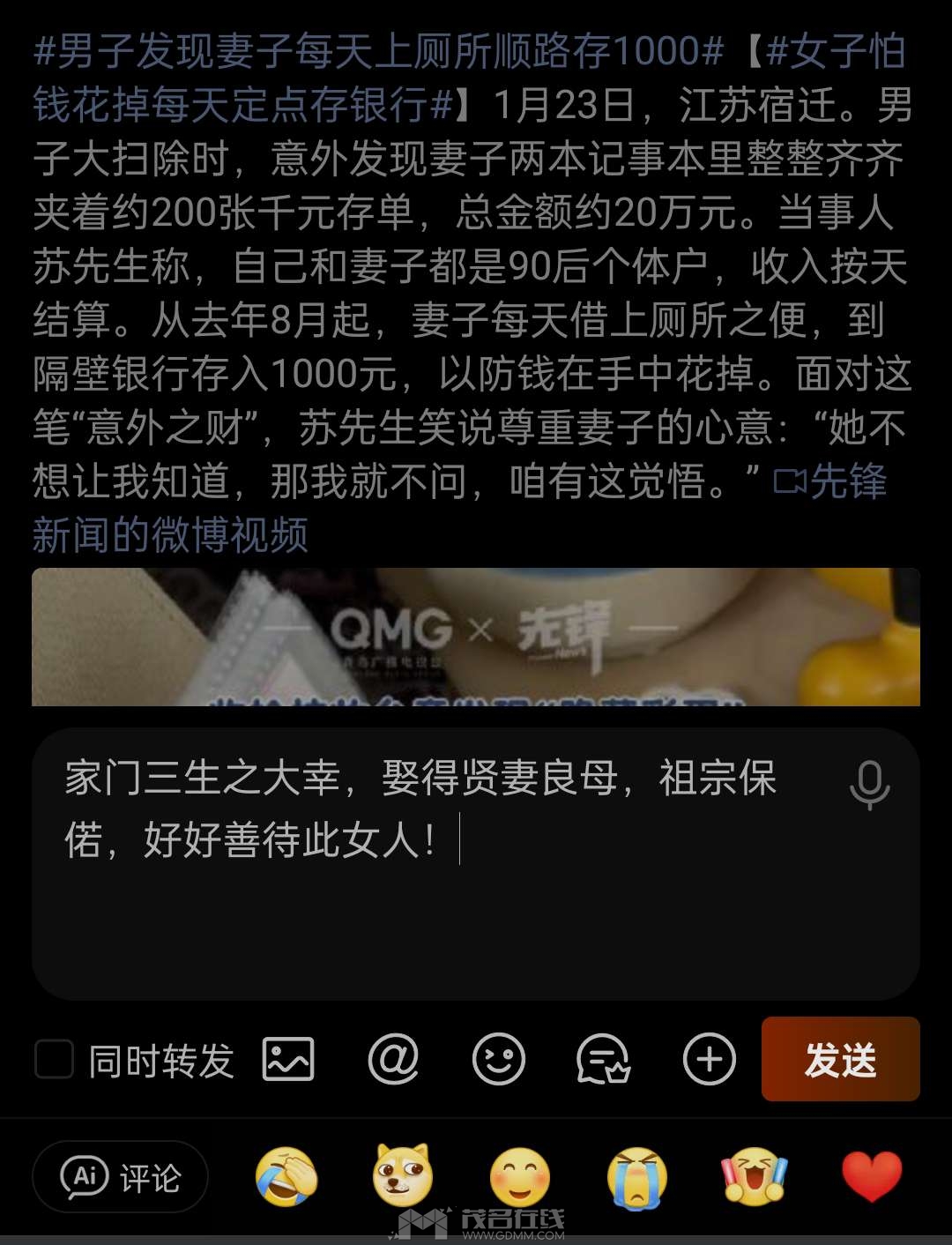
Task: Focus the comment text field
Action: click(423, 917)
